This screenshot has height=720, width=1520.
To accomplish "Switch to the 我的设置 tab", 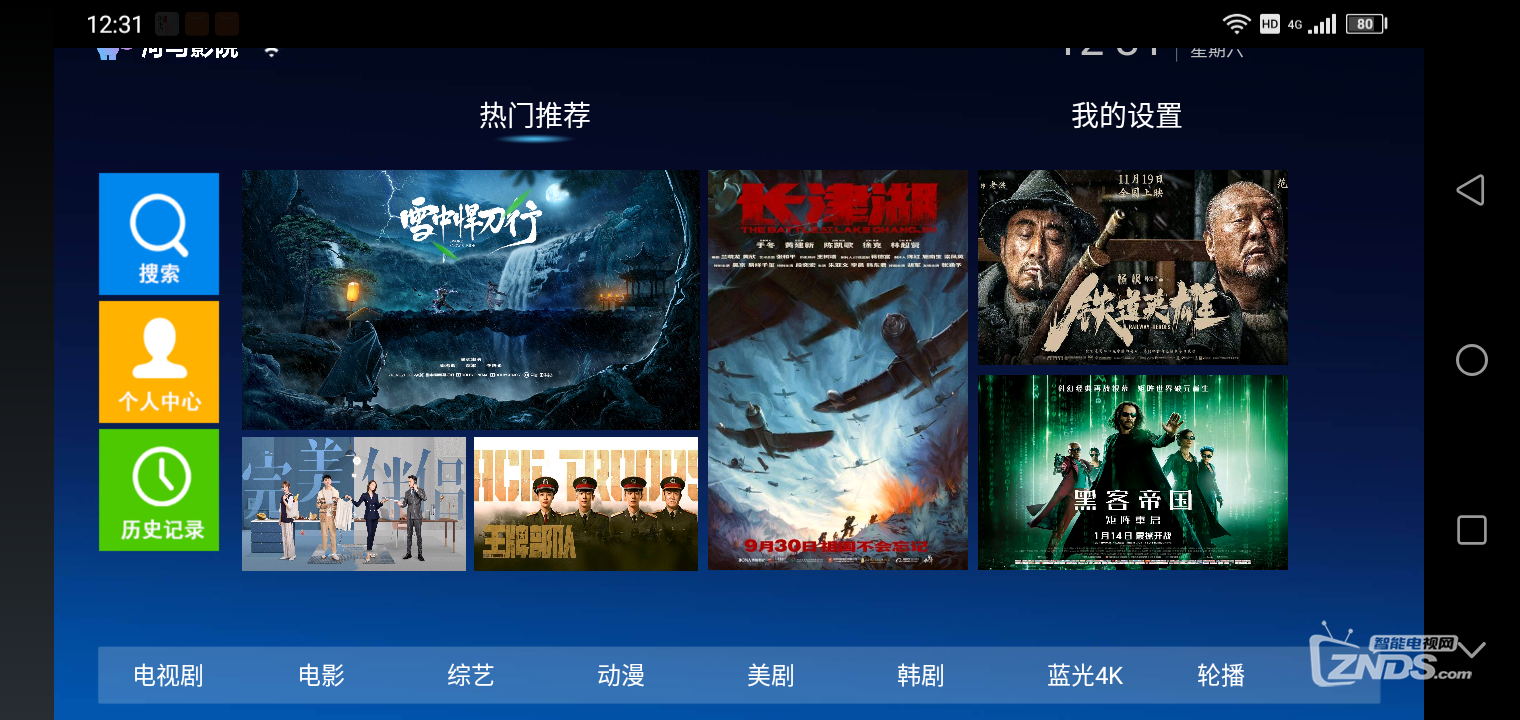I will coord(1126,116).
